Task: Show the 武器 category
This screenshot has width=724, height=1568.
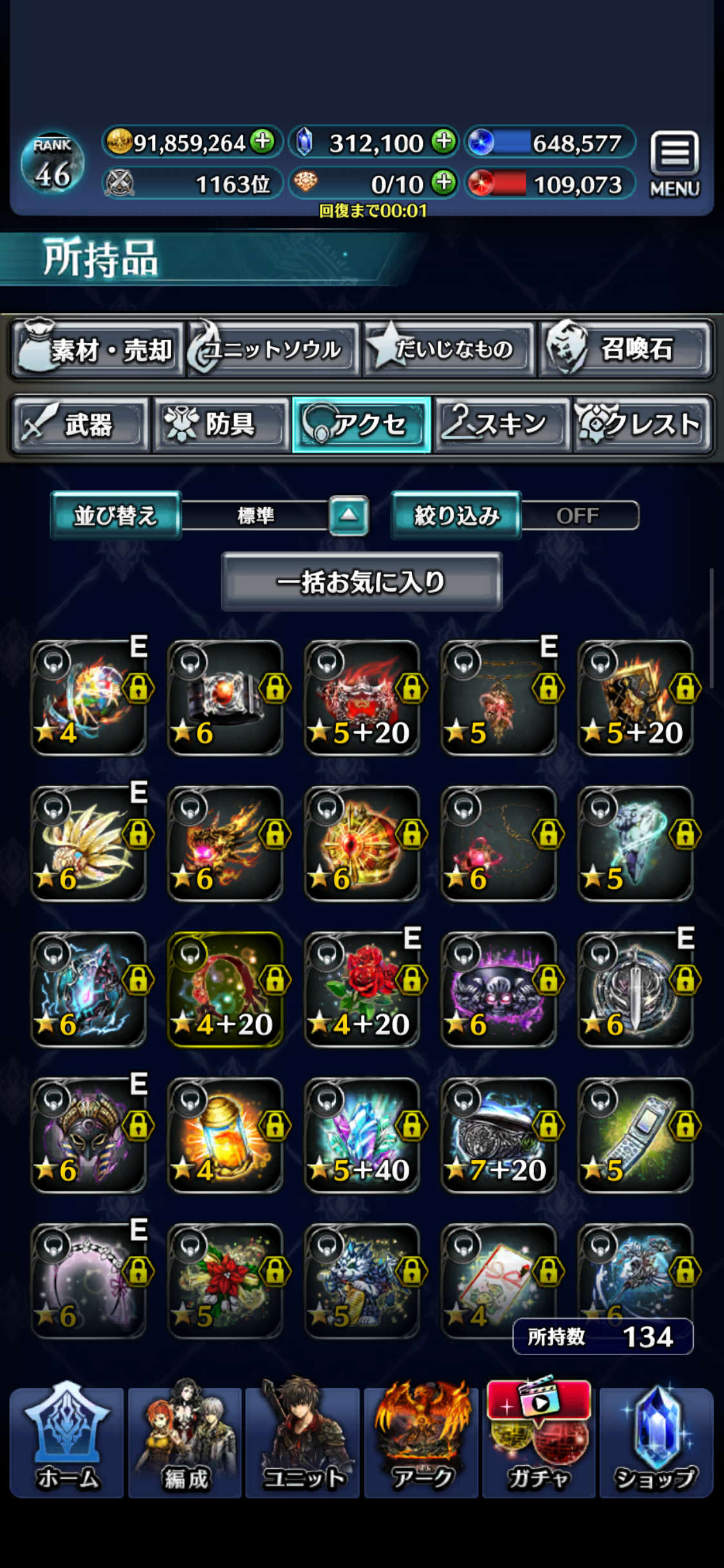Action: pyautogui.click(x=80, y=425)
